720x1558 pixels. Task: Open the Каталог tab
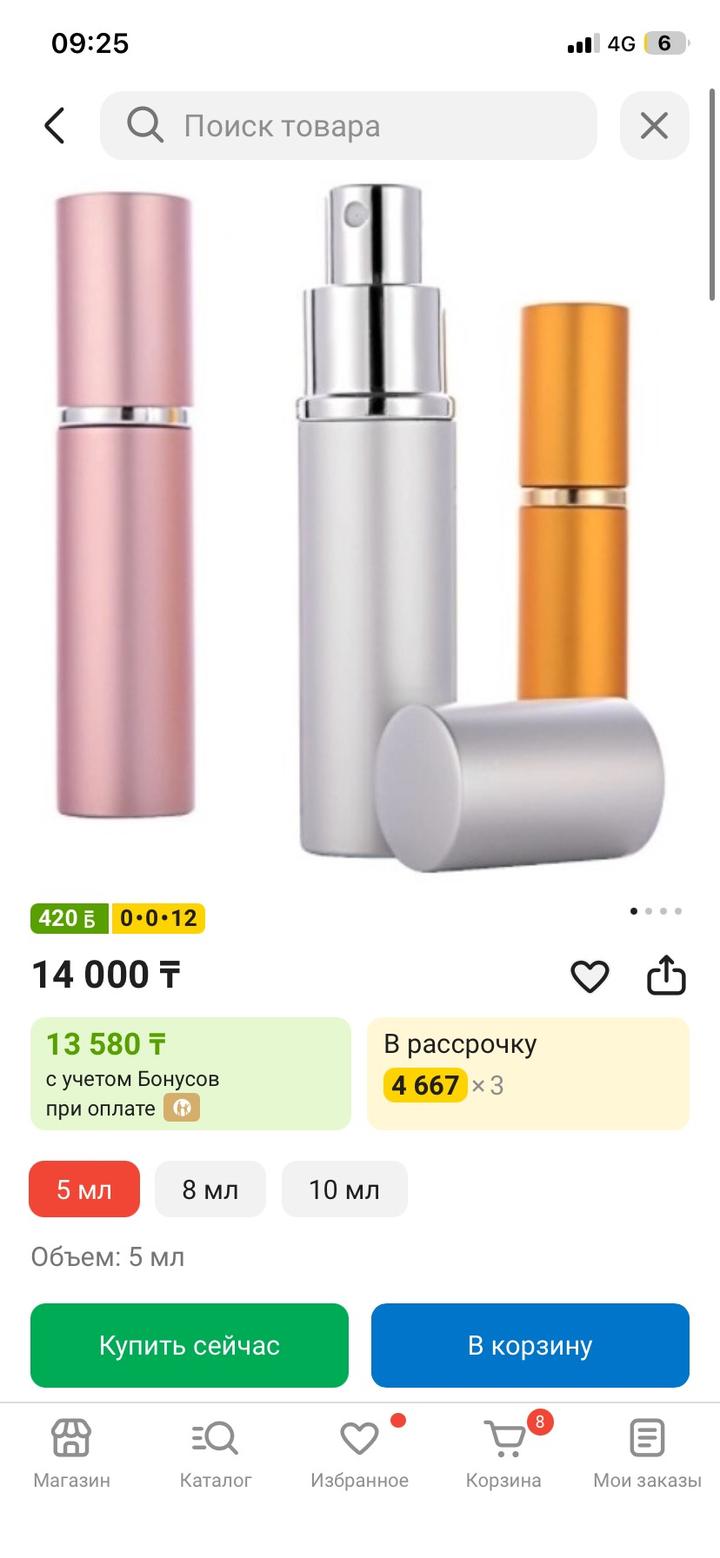point(215,1453)
